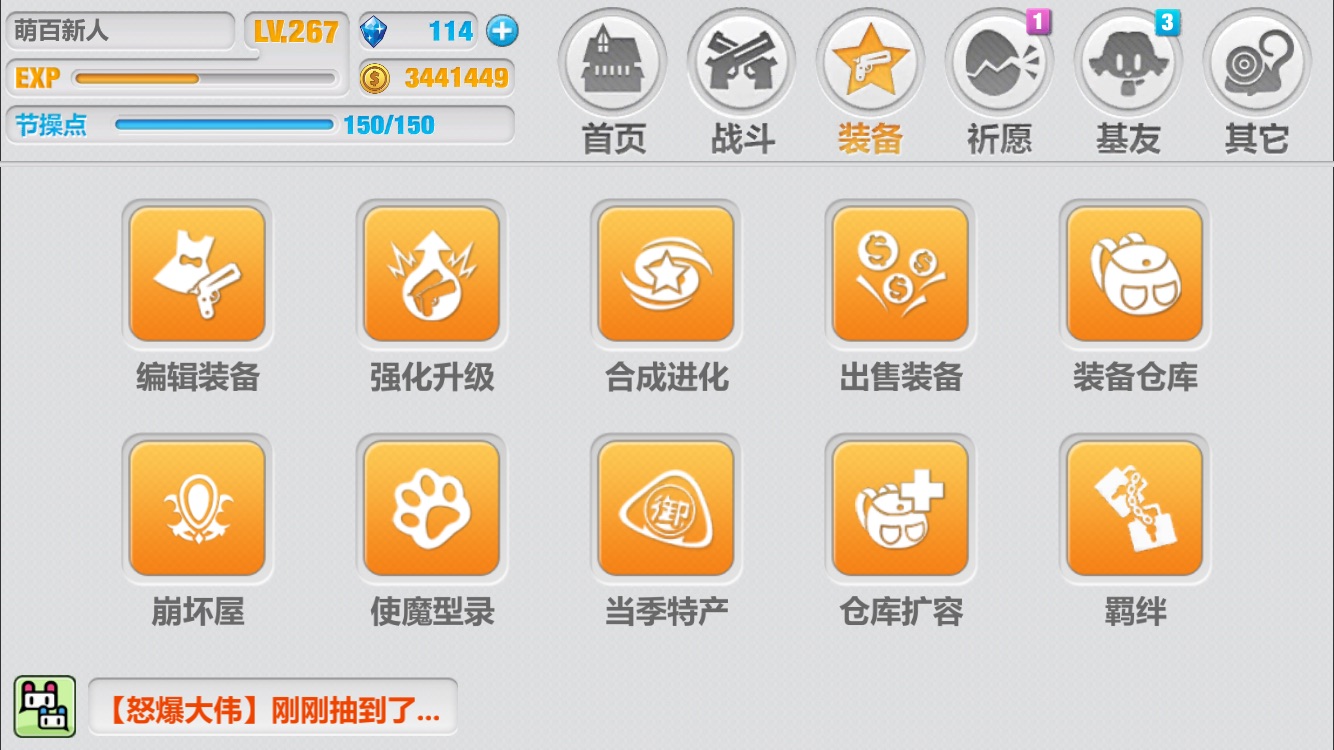Open the chat icon at the bottom left
The width and height of the screenshot is (1334, 750).
coord(45,706)
